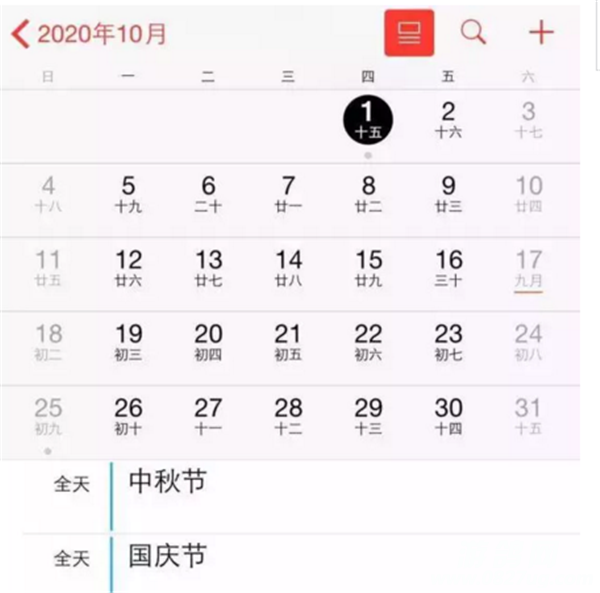The image size is (600, 593).
Task: Go back to the 2020 year view
Action: pos(88,33)
